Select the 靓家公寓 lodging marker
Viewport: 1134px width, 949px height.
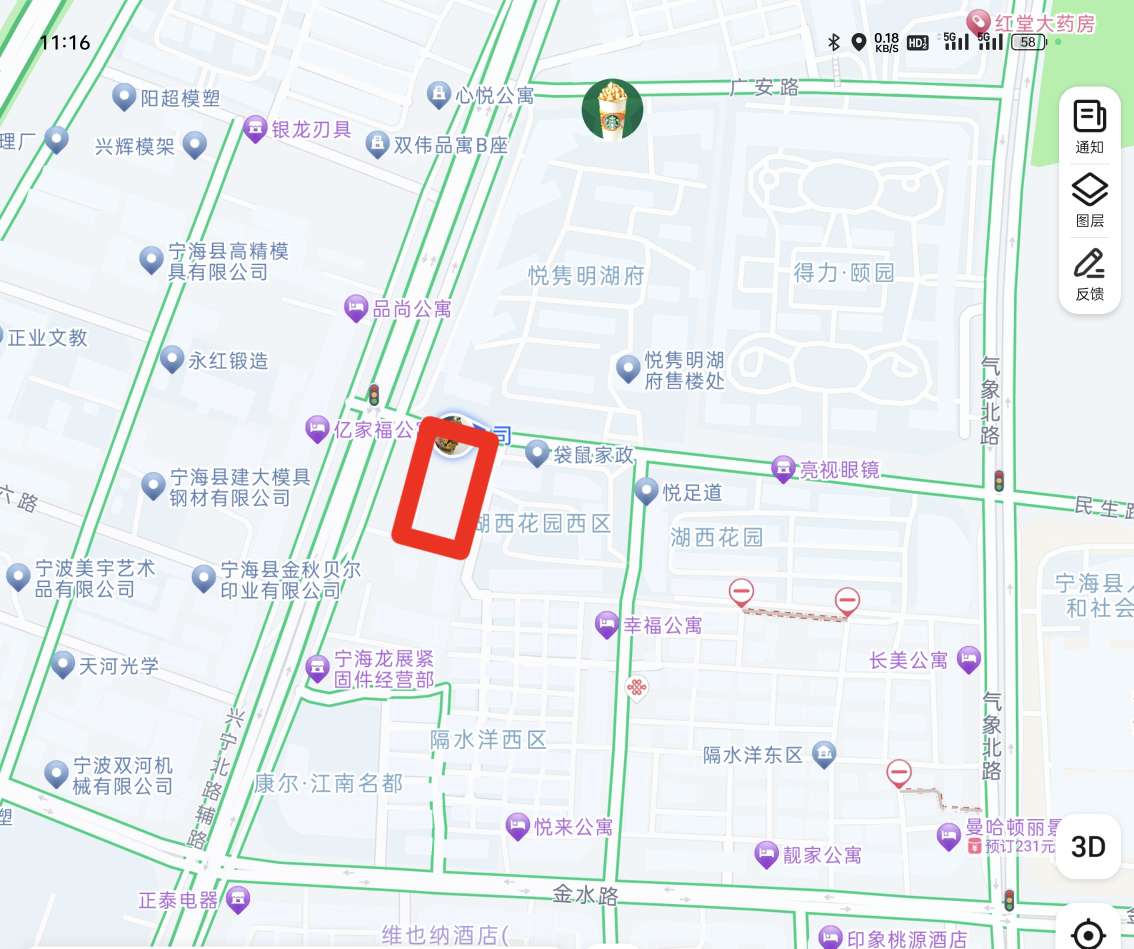click(x=766, y=854)
